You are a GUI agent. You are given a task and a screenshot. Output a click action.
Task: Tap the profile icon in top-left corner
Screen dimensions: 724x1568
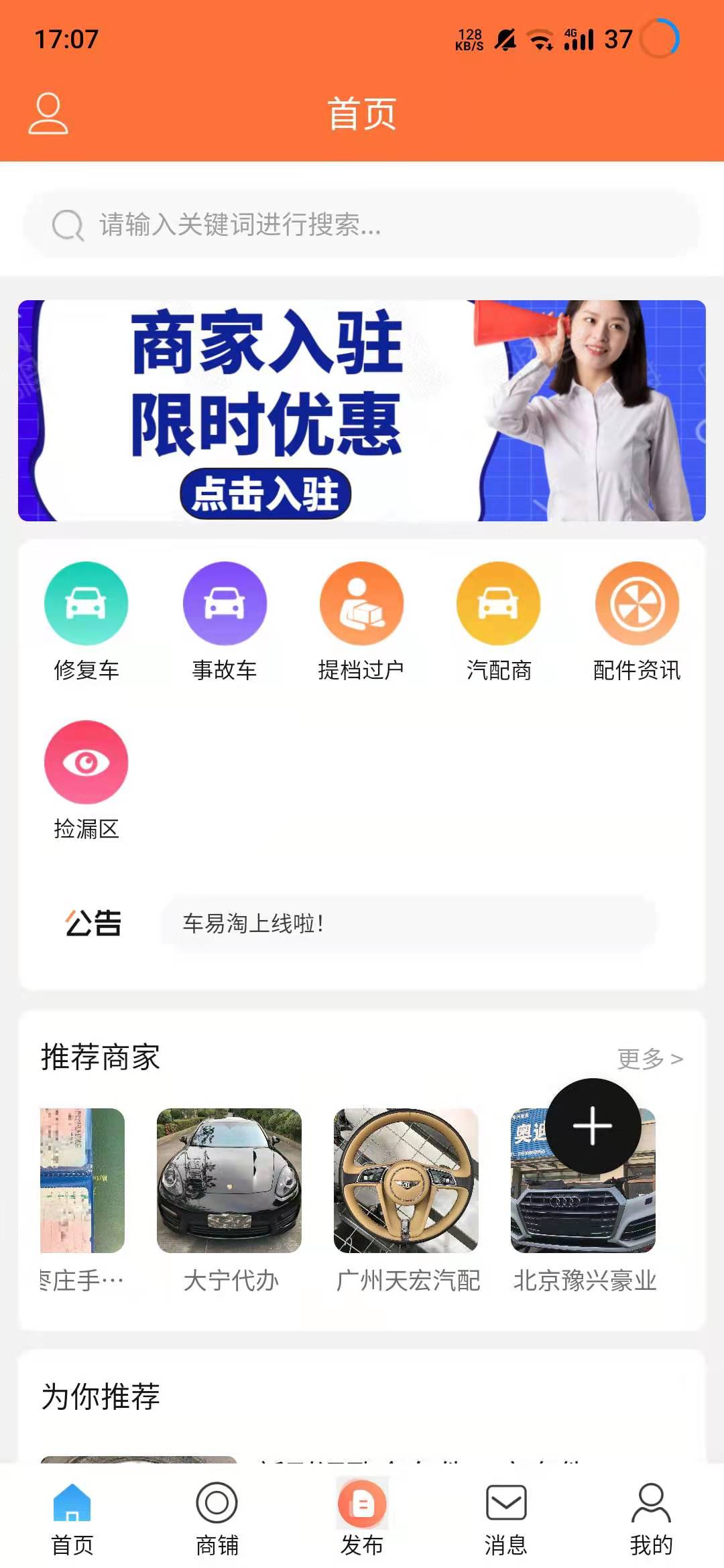[x=48, y=115]
